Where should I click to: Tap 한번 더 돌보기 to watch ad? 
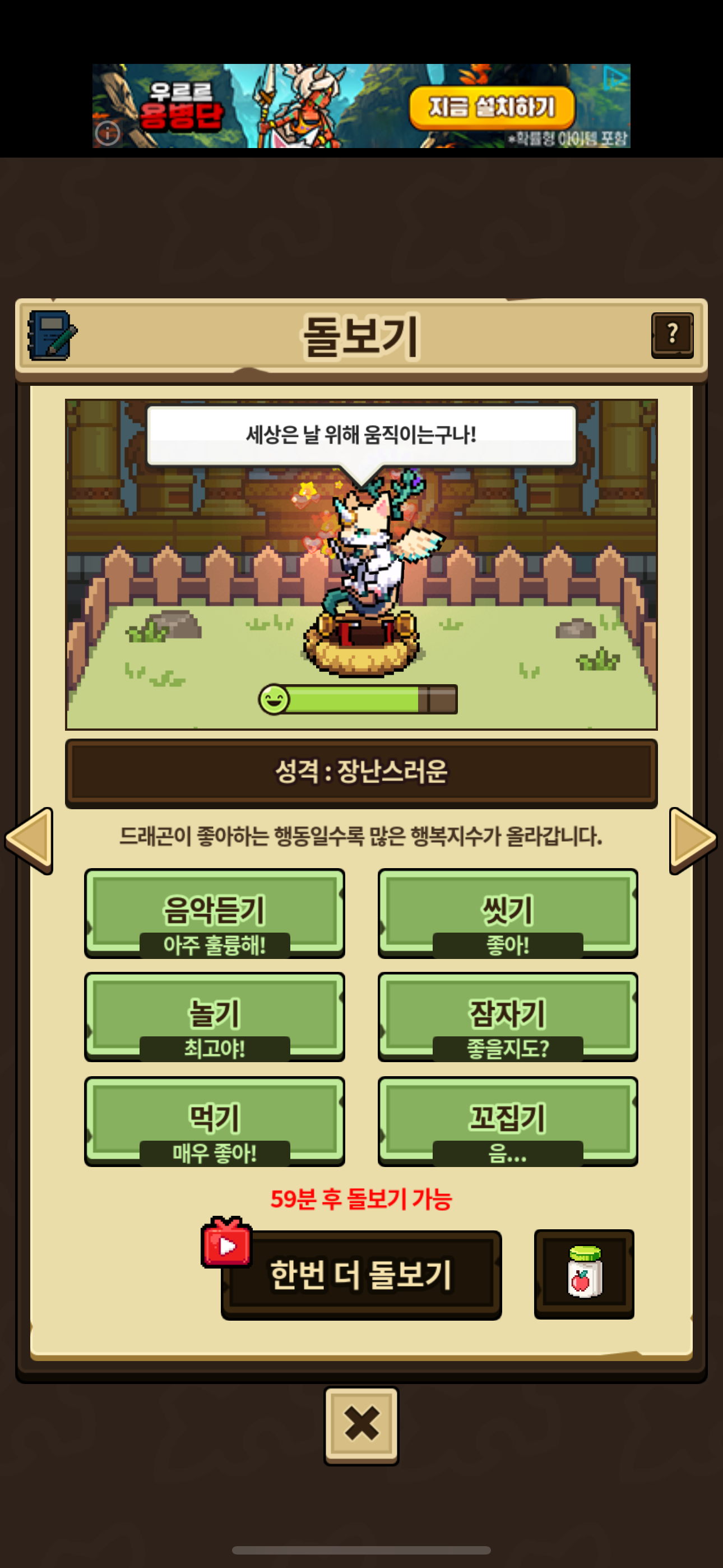361,1275
